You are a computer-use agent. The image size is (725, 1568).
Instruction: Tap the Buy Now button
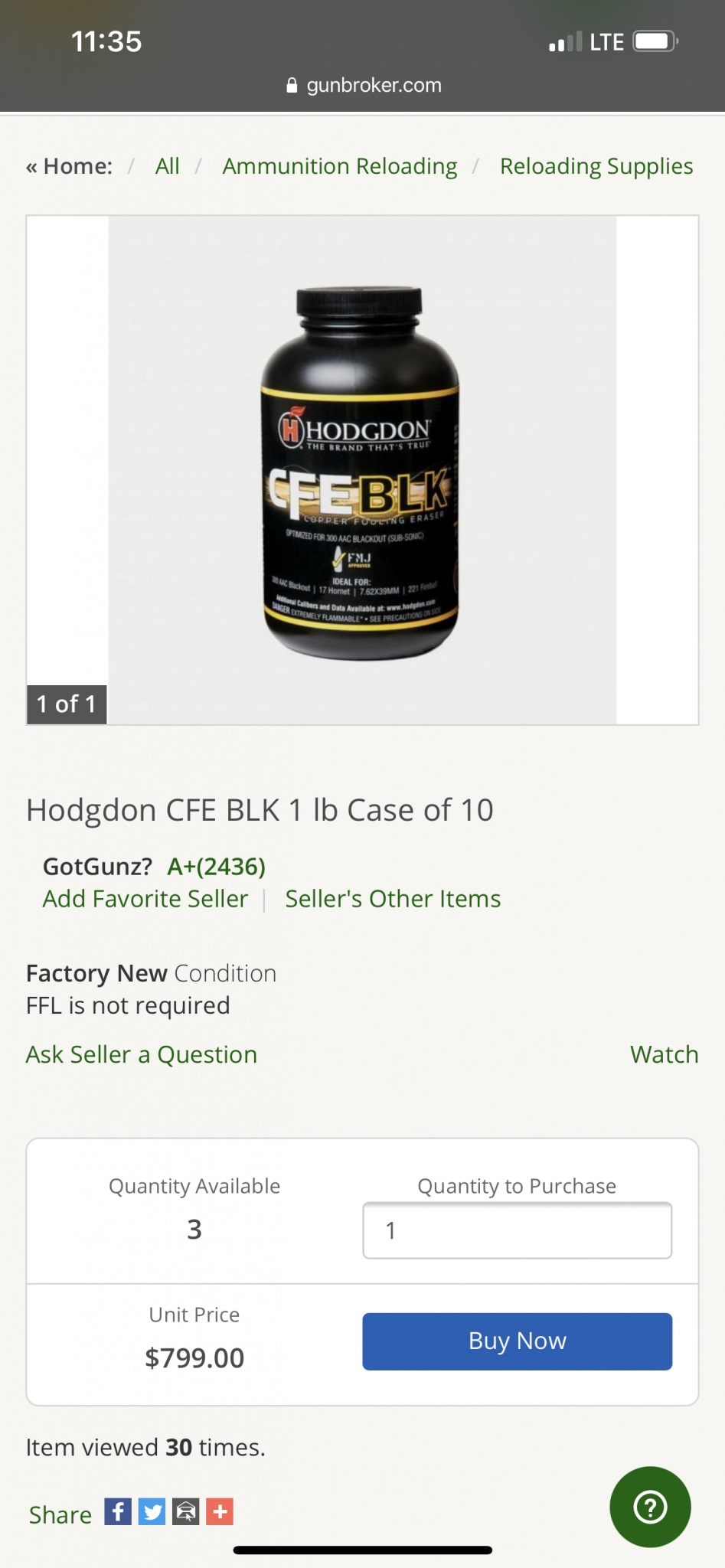click(x=517, y=1341)
